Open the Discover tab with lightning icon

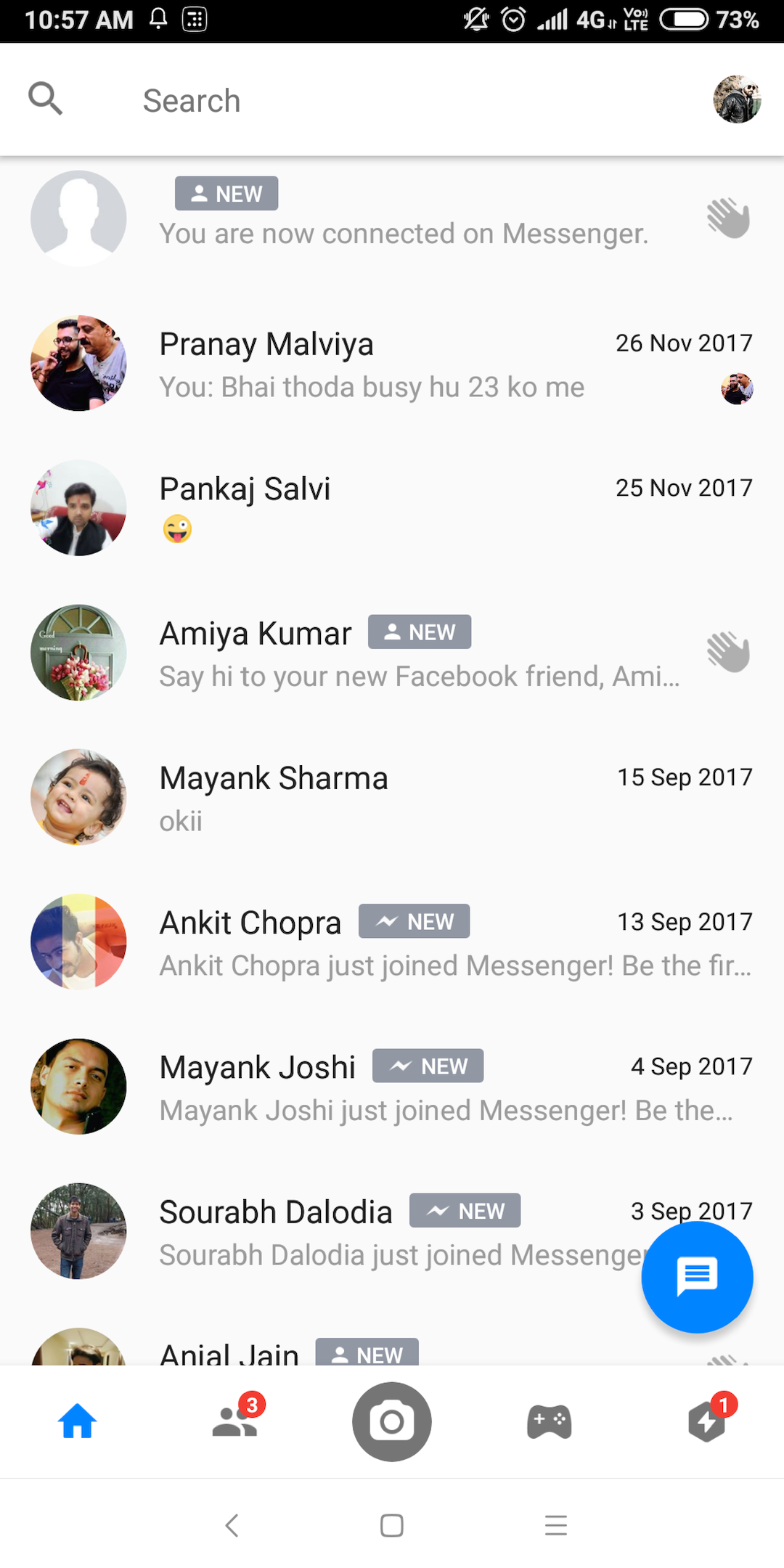pos(706,1421)
